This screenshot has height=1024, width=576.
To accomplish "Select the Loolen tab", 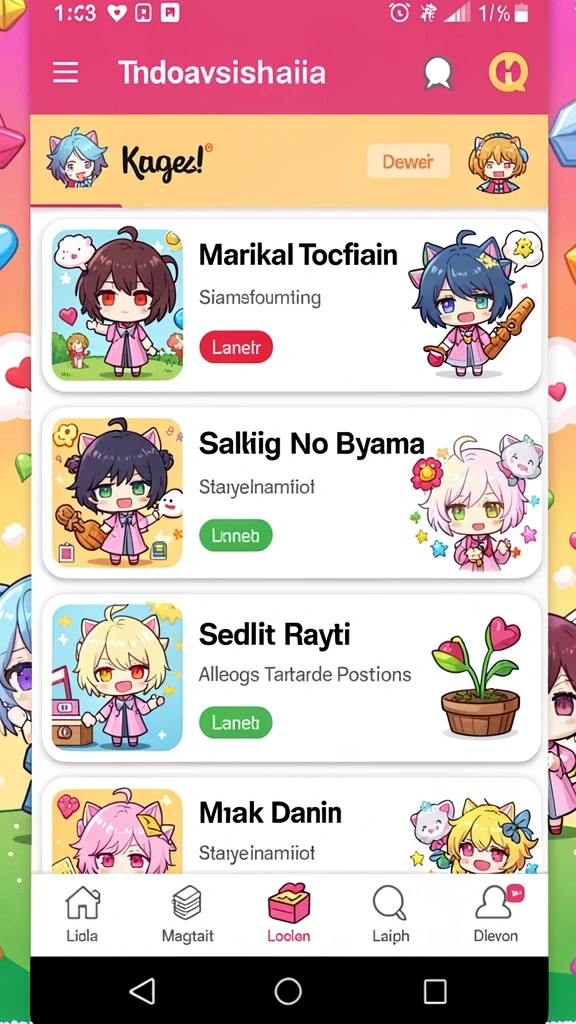I will 289,915.
